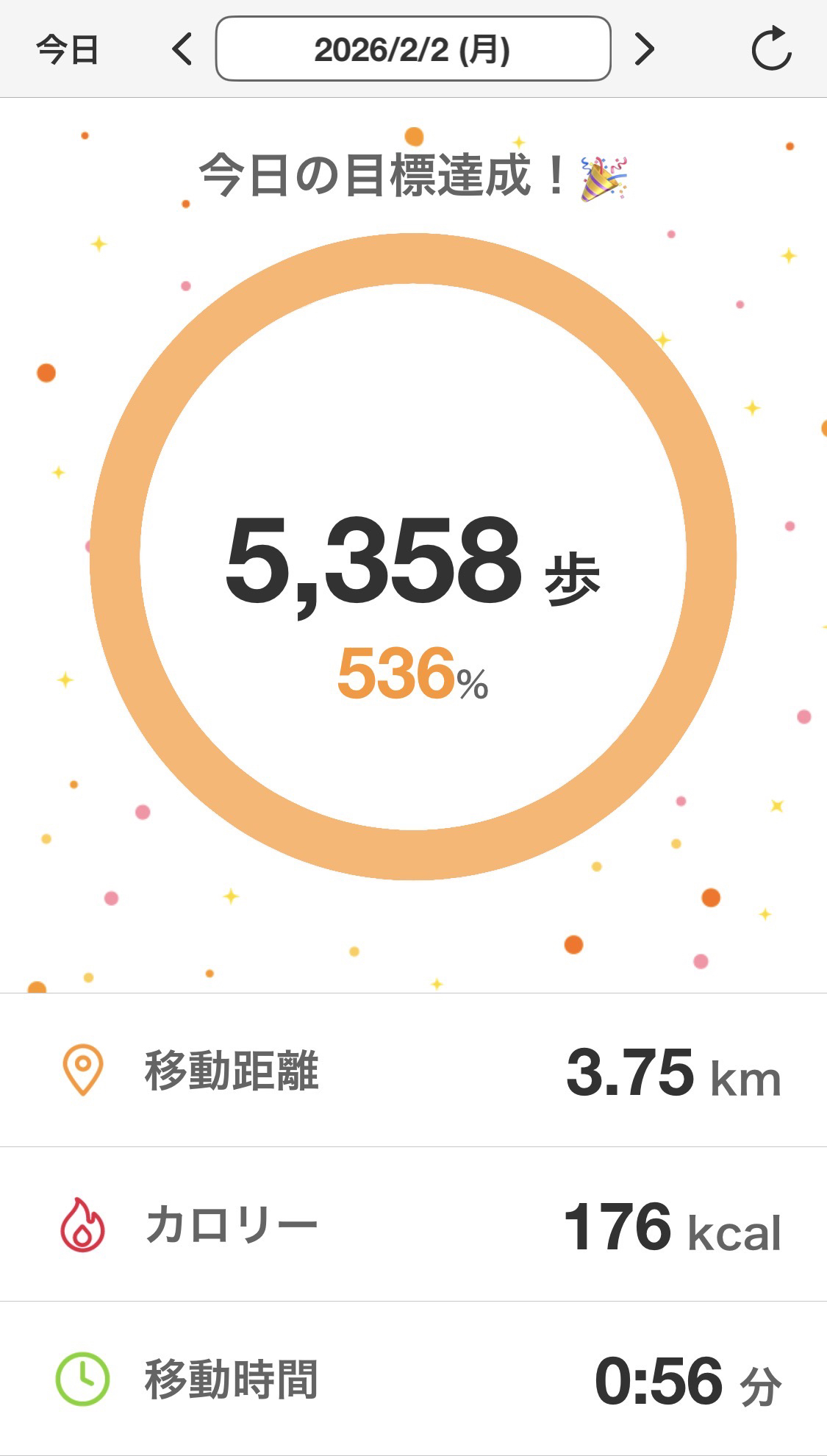Refresh the step data

(x=771, y=49)
